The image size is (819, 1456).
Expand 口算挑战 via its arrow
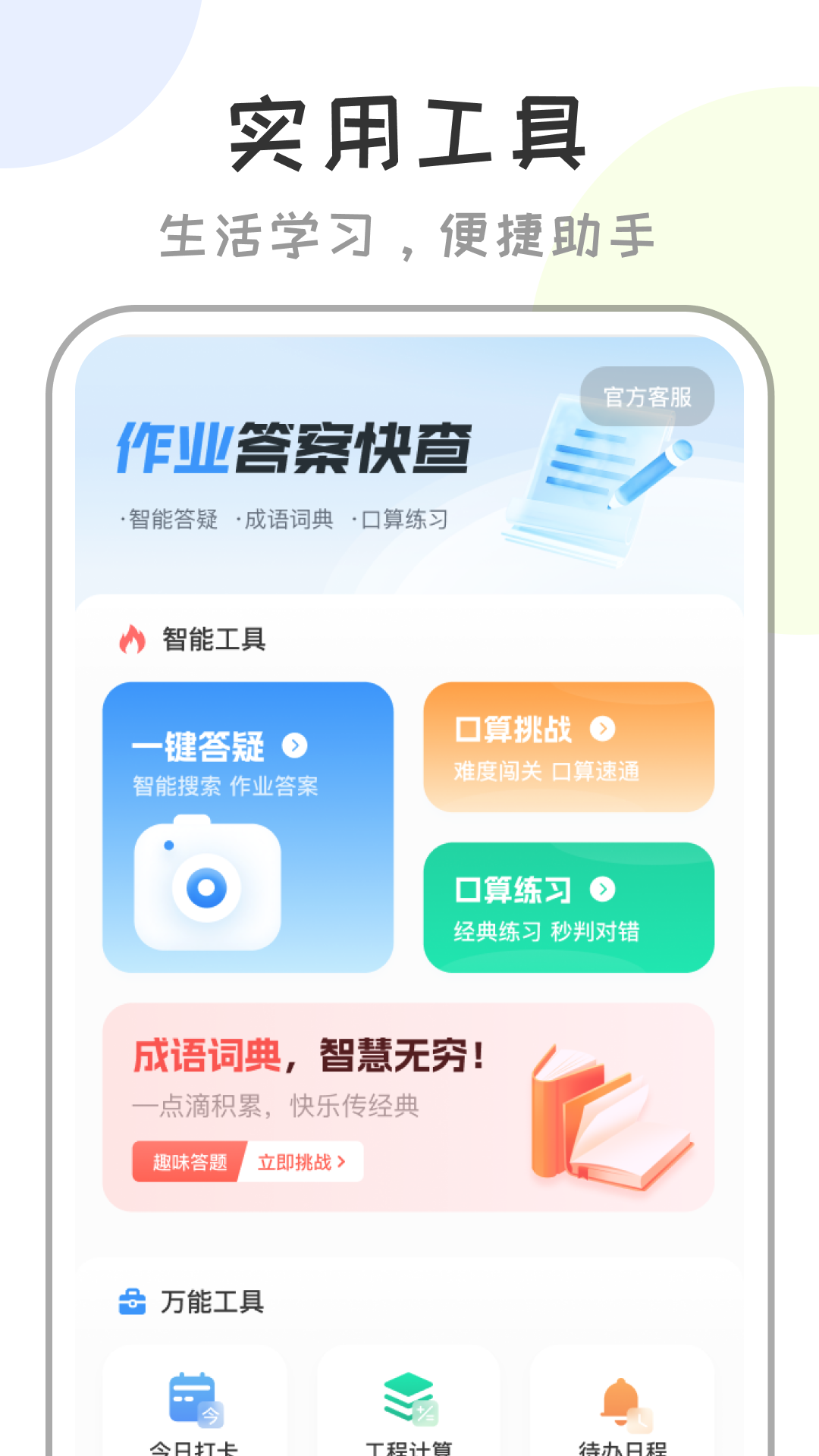click(x=604, y=728)
